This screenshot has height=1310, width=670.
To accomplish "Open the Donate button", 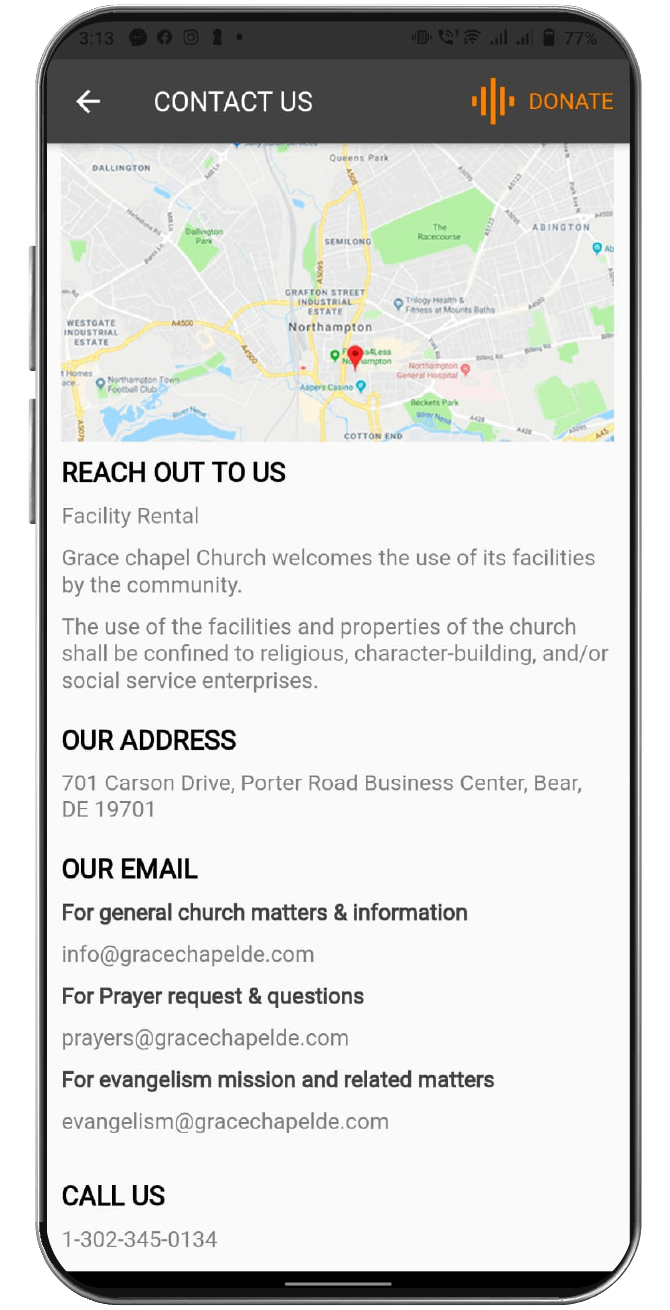I will (x=543, y=101).
